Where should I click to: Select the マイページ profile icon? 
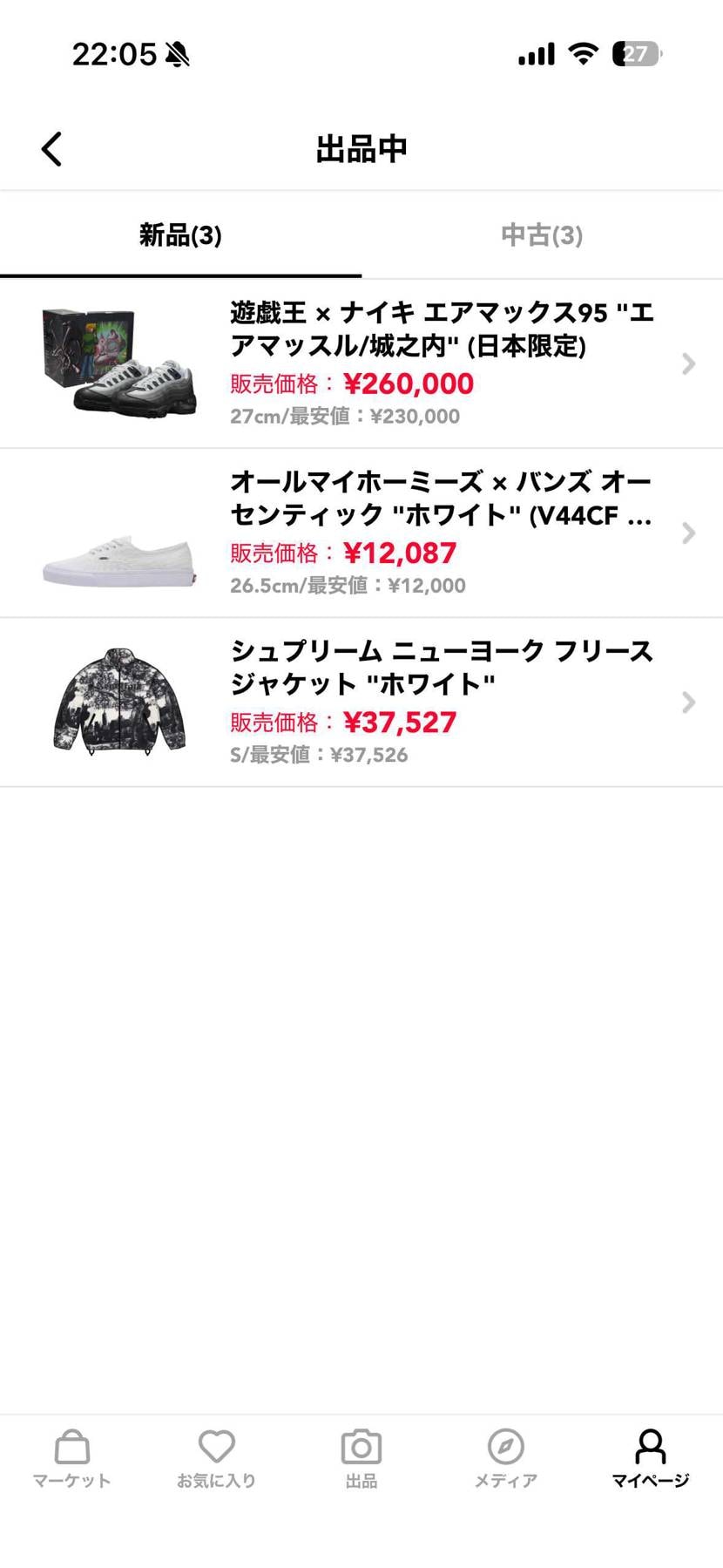pyautogui.click(x=651, y=1447)
